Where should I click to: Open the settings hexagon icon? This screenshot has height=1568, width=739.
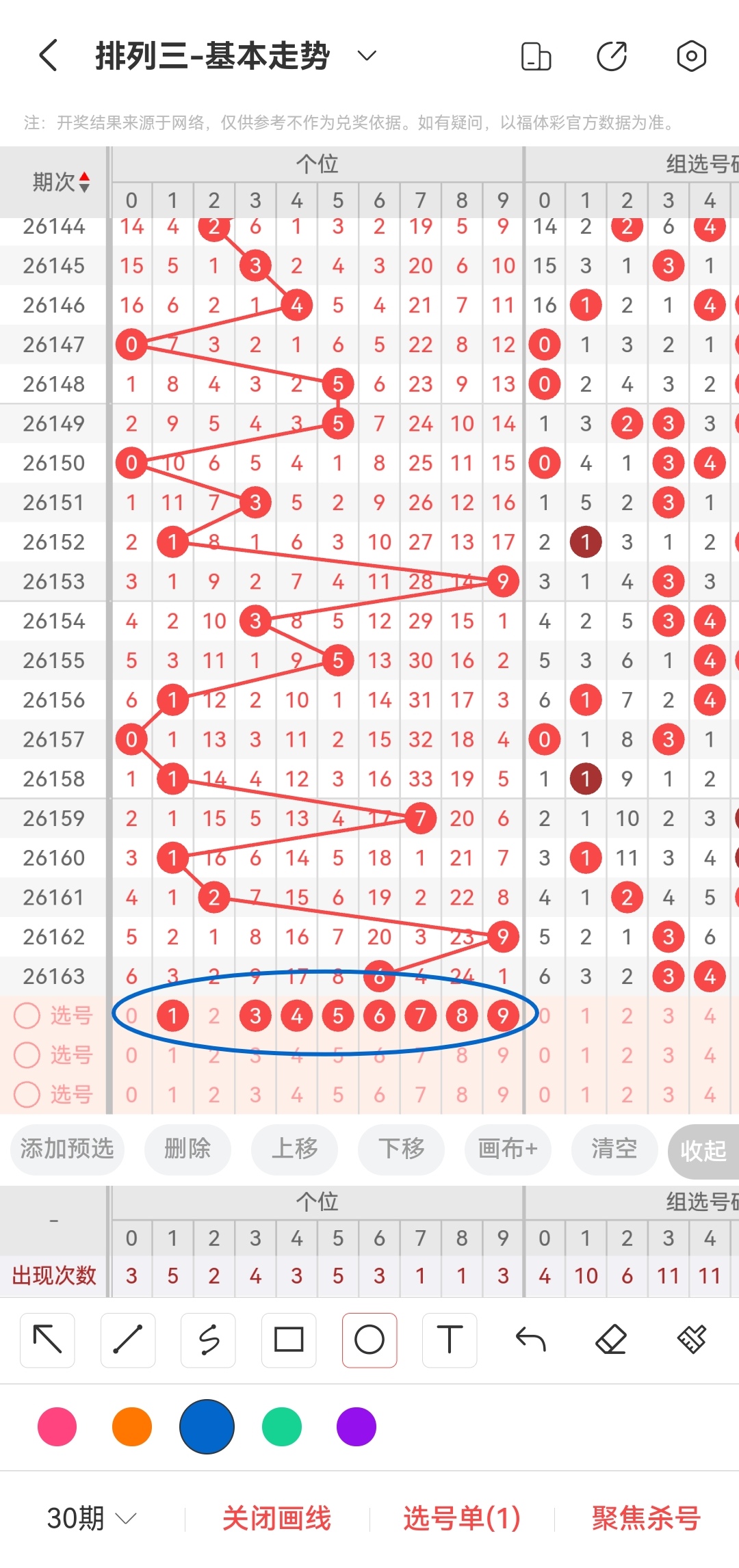click(x=691, y=56)
